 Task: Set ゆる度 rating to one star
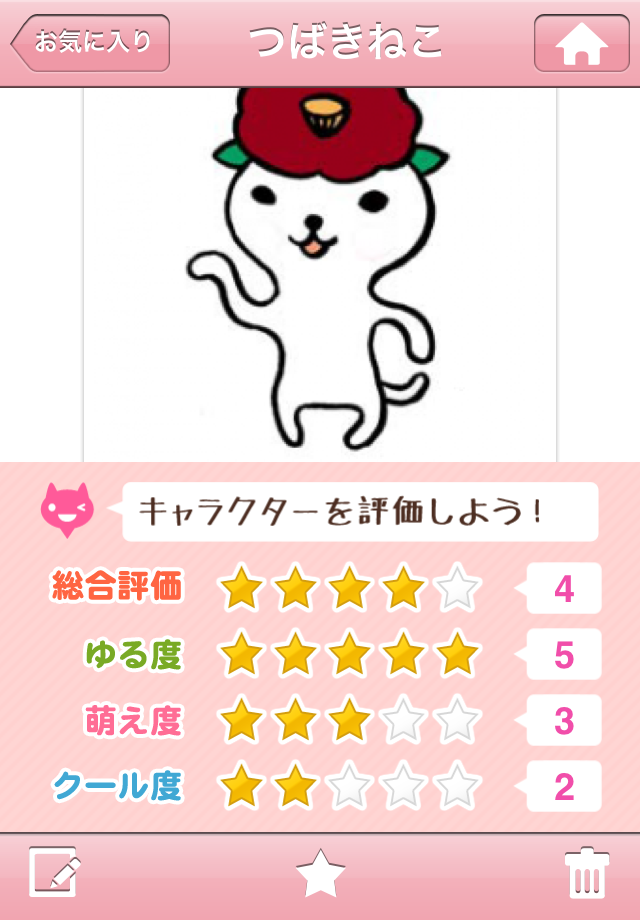[x=241, y=655]
